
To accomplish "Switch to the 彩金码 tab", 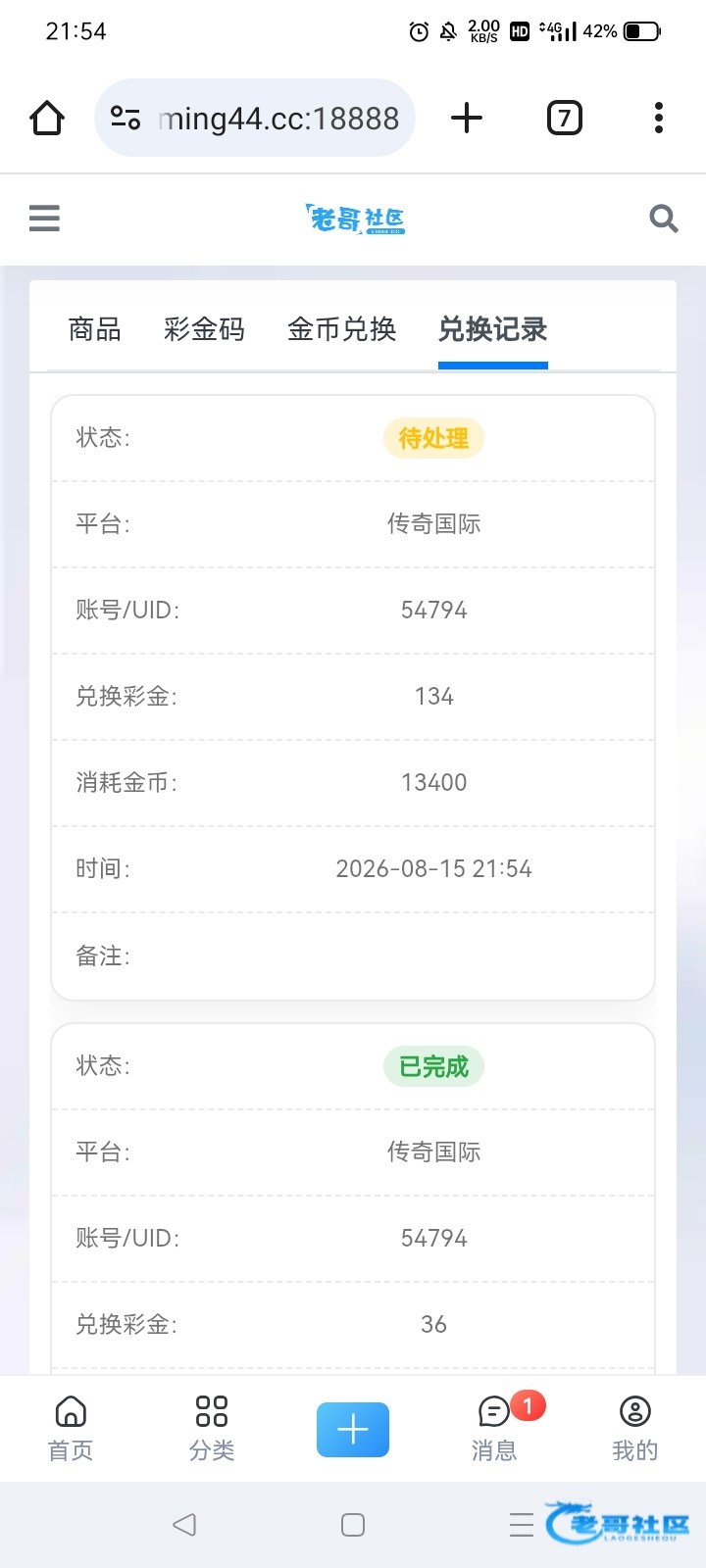I will (204, 329).
